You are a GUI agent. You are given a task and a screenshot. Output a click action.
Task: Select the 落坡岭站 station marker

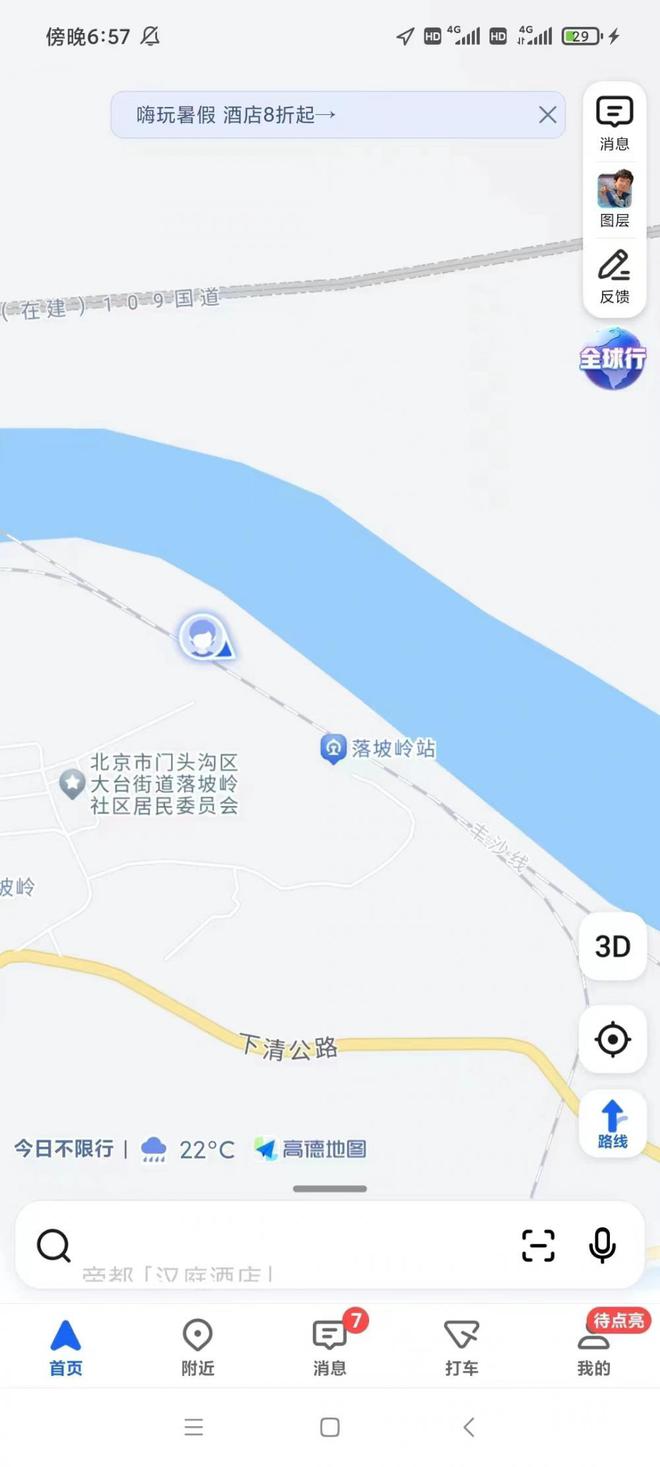pos(334,748)
